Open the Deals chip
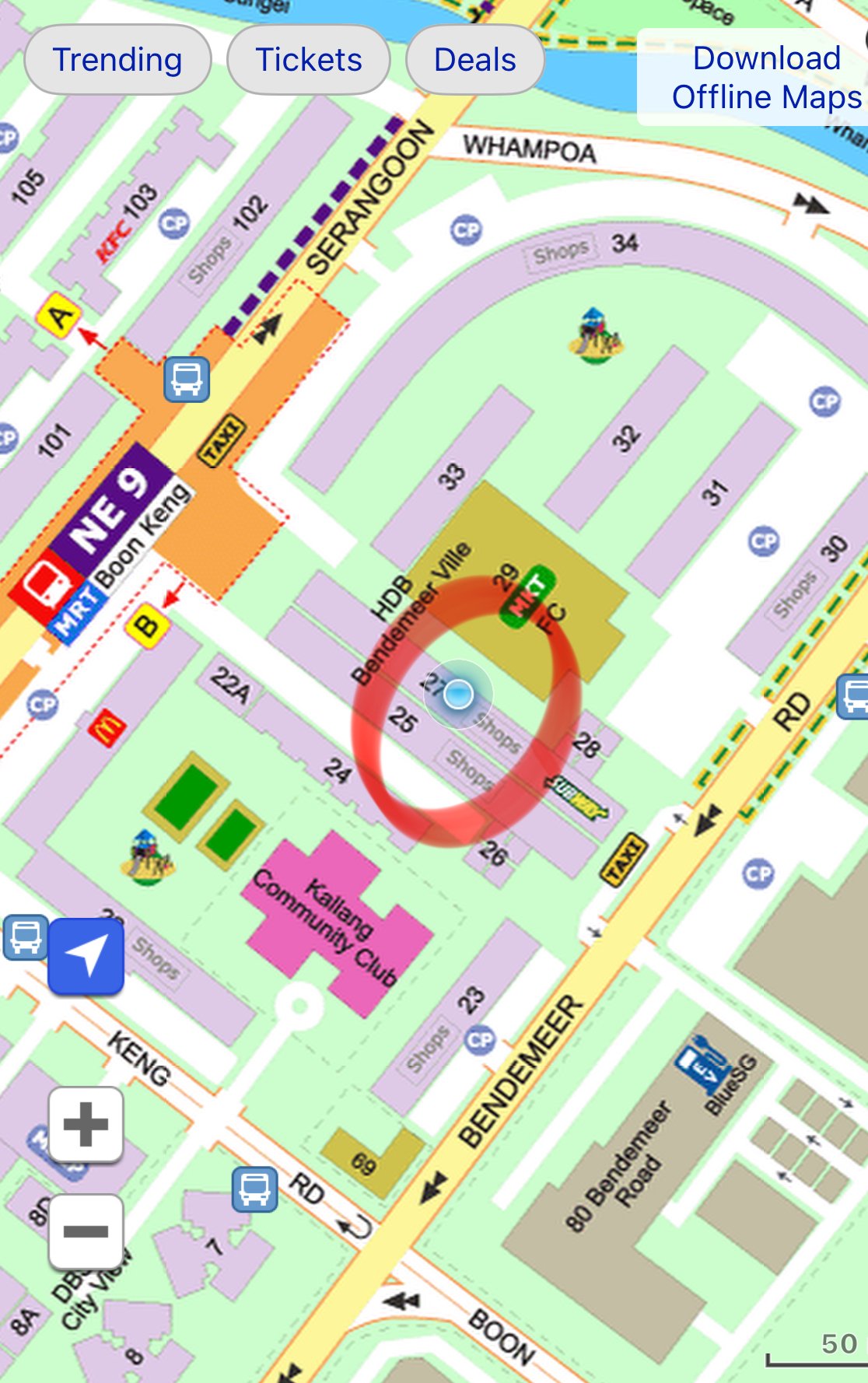This screenshot has height=1383, width=868. coord(474,60)
